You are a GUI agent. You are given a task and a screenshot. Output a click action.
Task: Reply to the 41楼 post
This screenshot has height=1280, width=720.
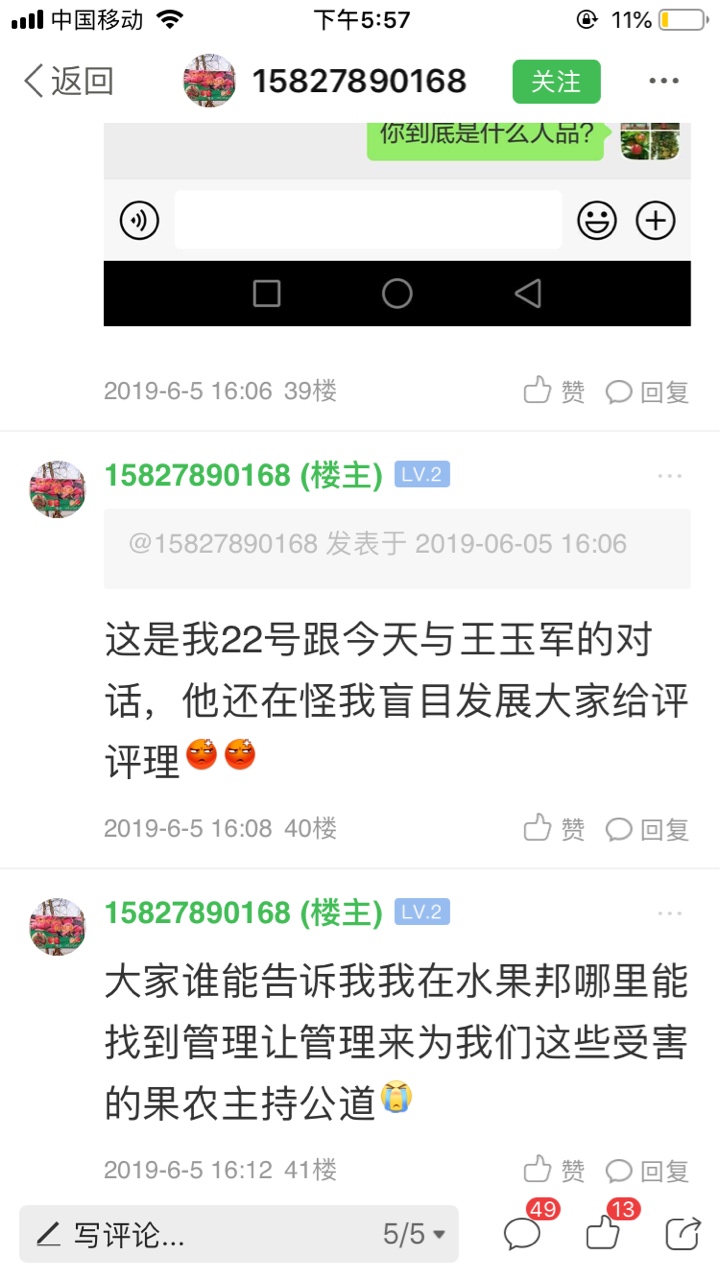click(647, 1169)
